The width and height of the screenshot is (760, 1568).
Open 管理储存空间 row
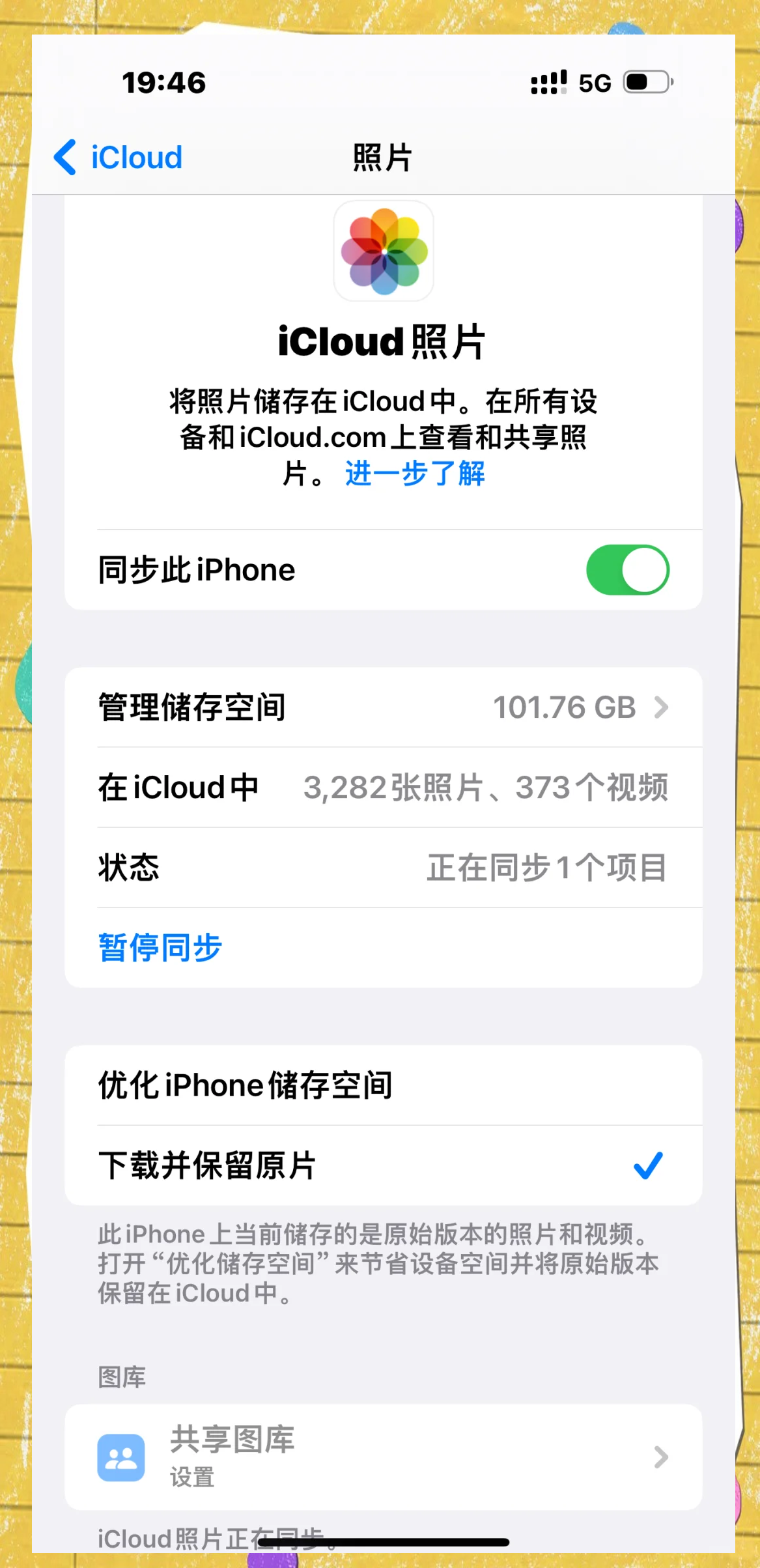(383, 707)
